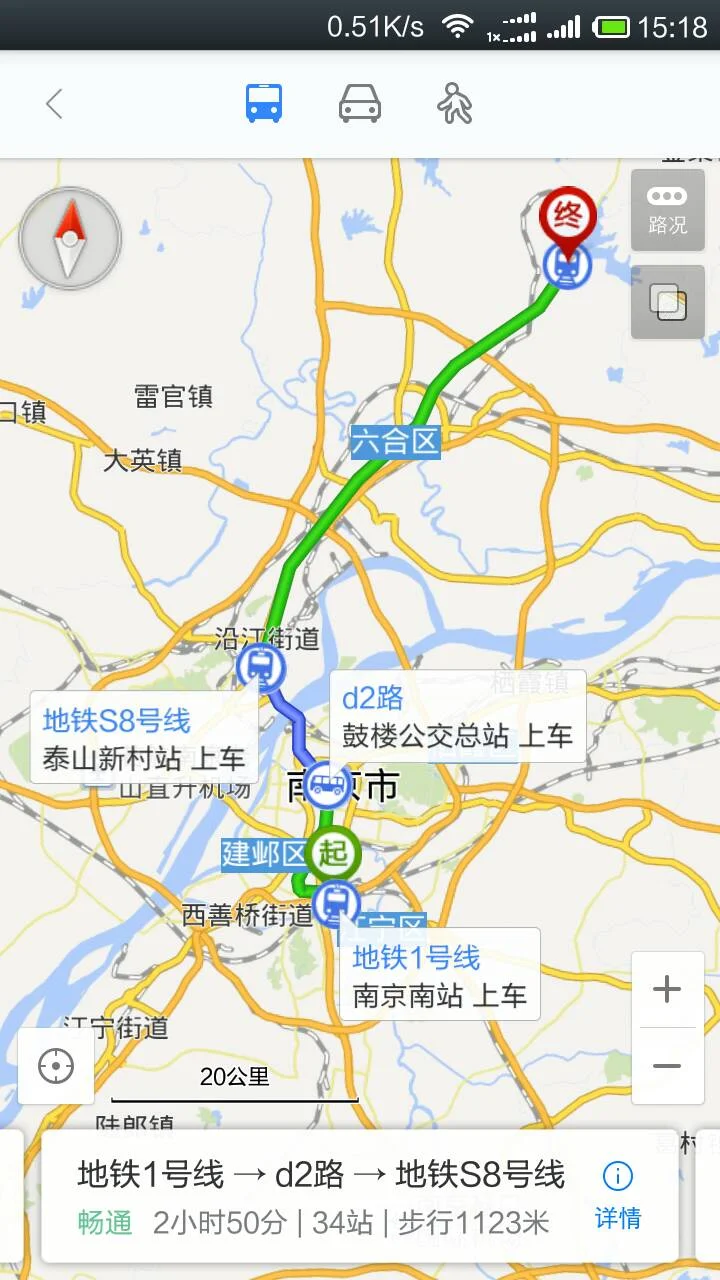Switch to driving directions car icon
The width and height of the screenshot is (720, 1280).
click(357, 102)
